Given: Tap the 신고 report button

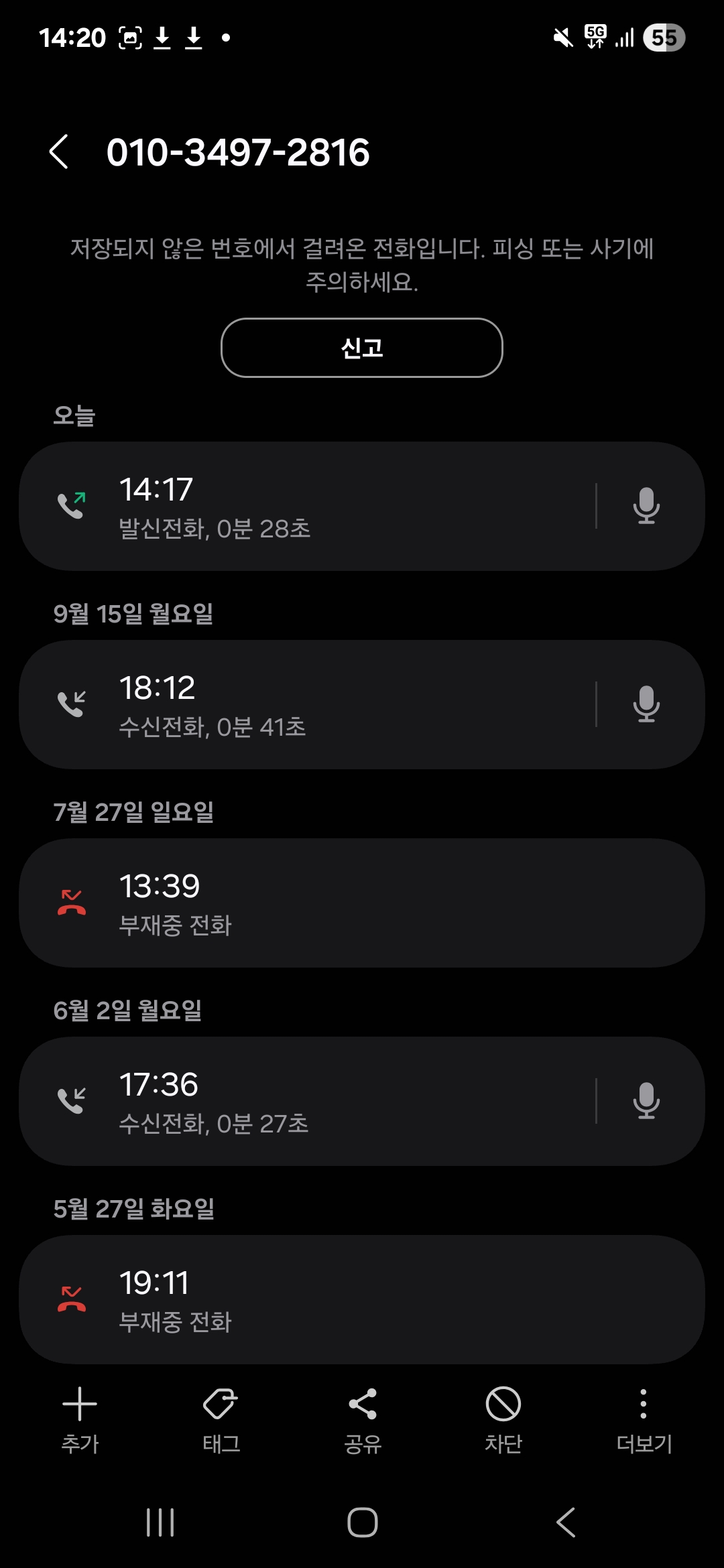Looking at the screenshot, I should pos(361,348).
